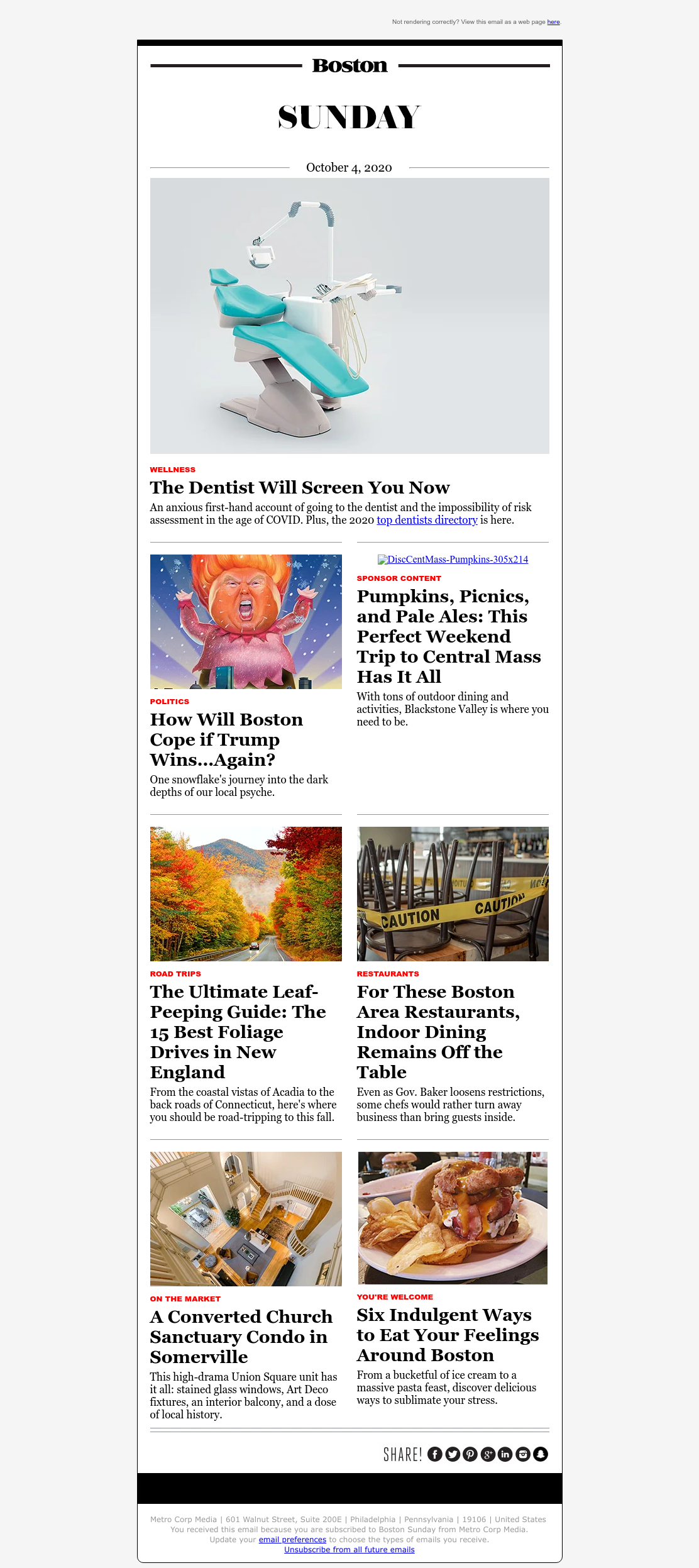The width and height of the screenshot is (699, 1568).
Task: Share on Google Plus
Action: (488, 1454)
